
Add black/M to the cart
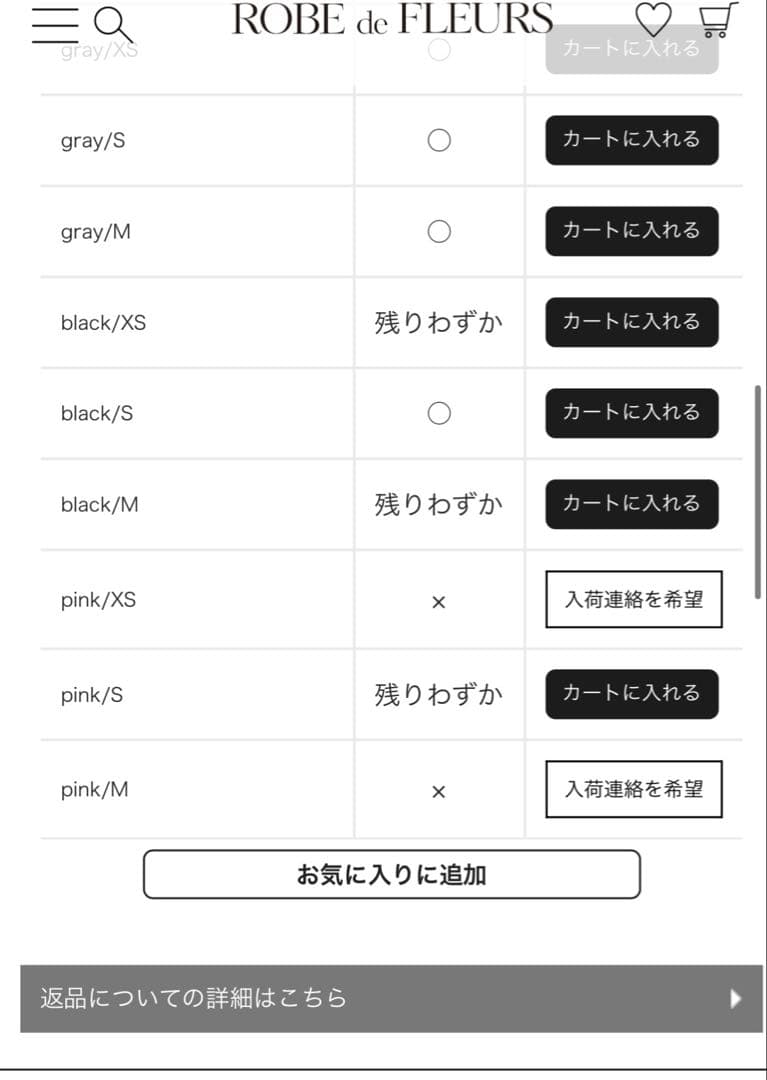tap(631, 504)
